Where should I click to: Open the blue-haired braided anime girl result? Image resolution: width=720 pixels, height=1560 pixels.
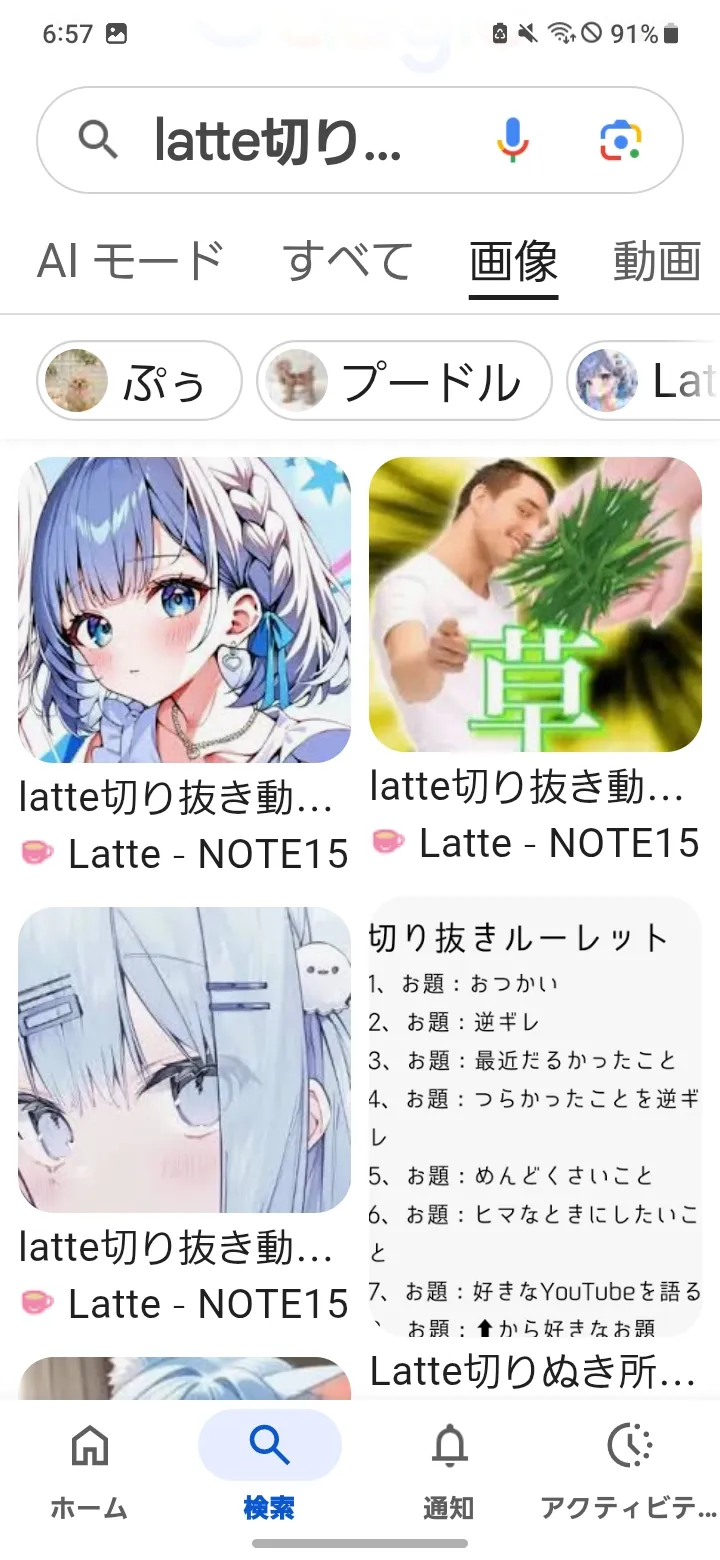click(x=185, y=610)
